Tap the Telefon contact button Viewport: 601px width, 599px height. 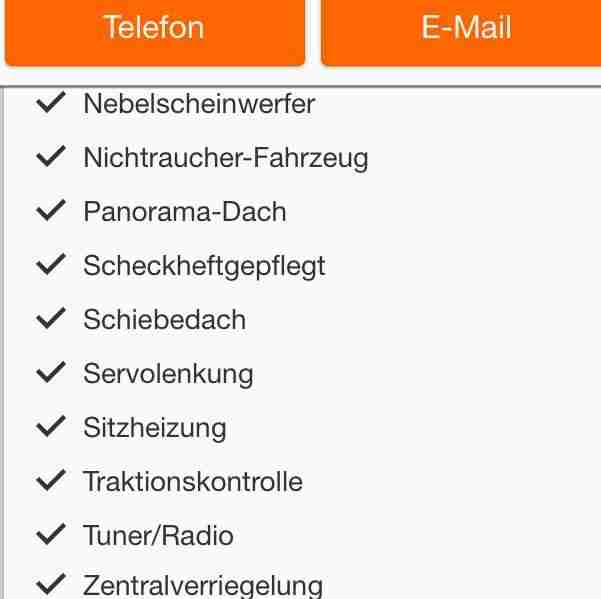(x=154, y=29)
